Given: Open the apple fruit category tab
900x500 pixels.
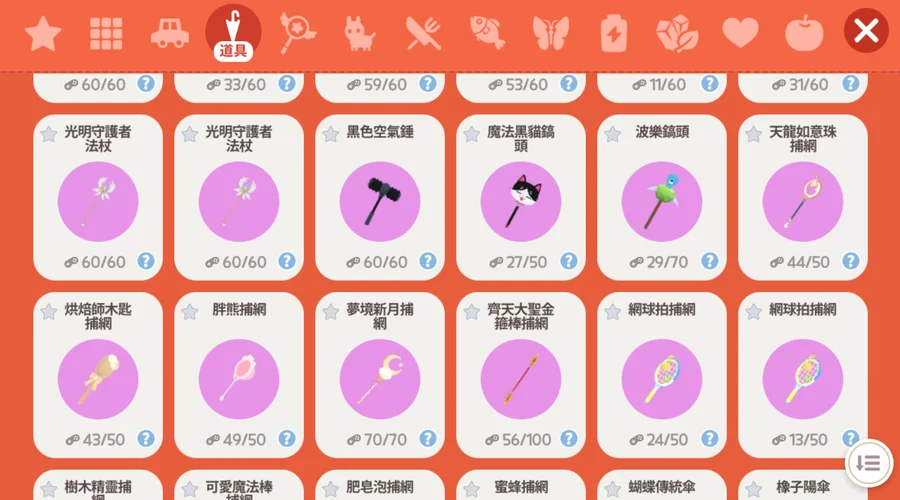Looking at the screenshot, I should 804,34.
